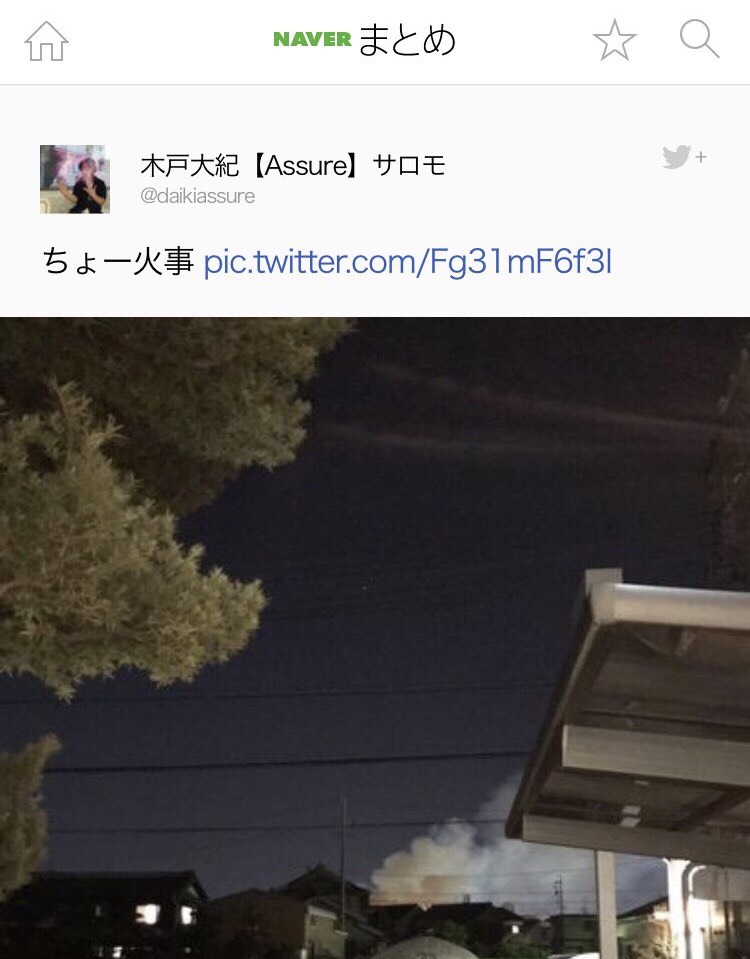Add this page to favorites with the star
Viewport: 750px width, 959px height.
tap(614, 41)
